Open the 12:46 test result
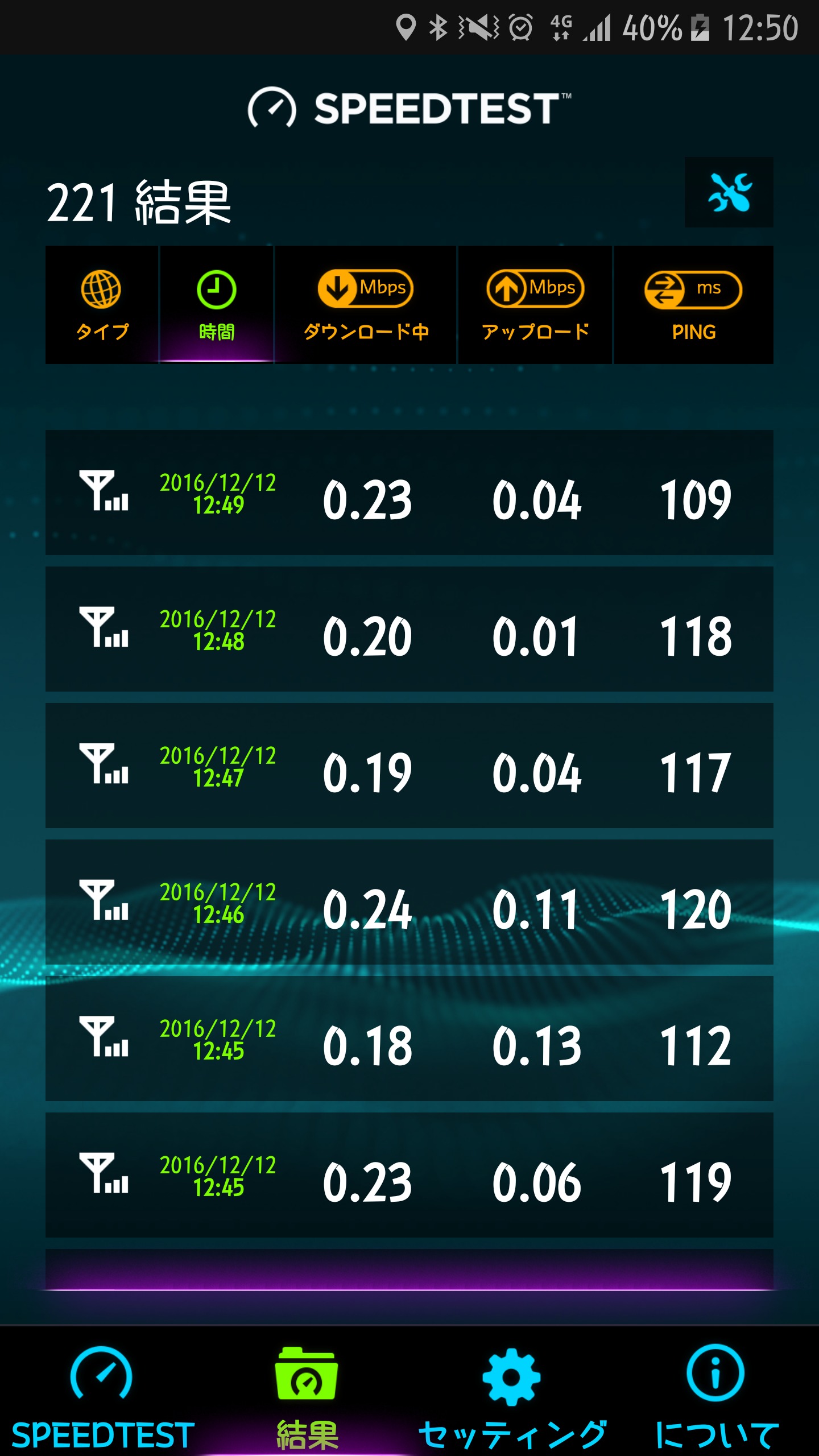This screenshot has width=819, height=1456. click(409, 902)
